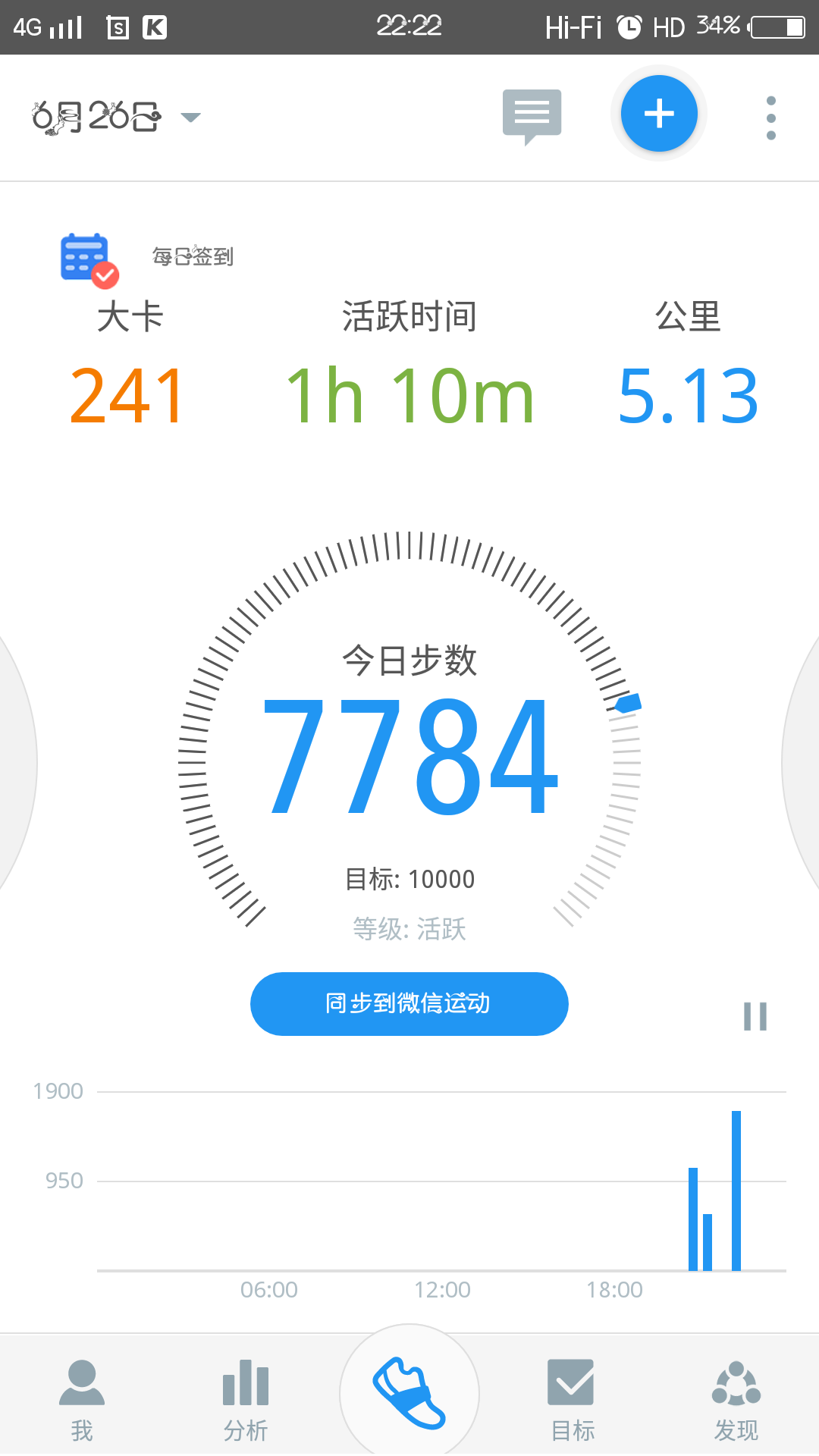Open the messages chat bubble icon
This screenshot has width=819, height=1456.
click(x=532, y=117)
